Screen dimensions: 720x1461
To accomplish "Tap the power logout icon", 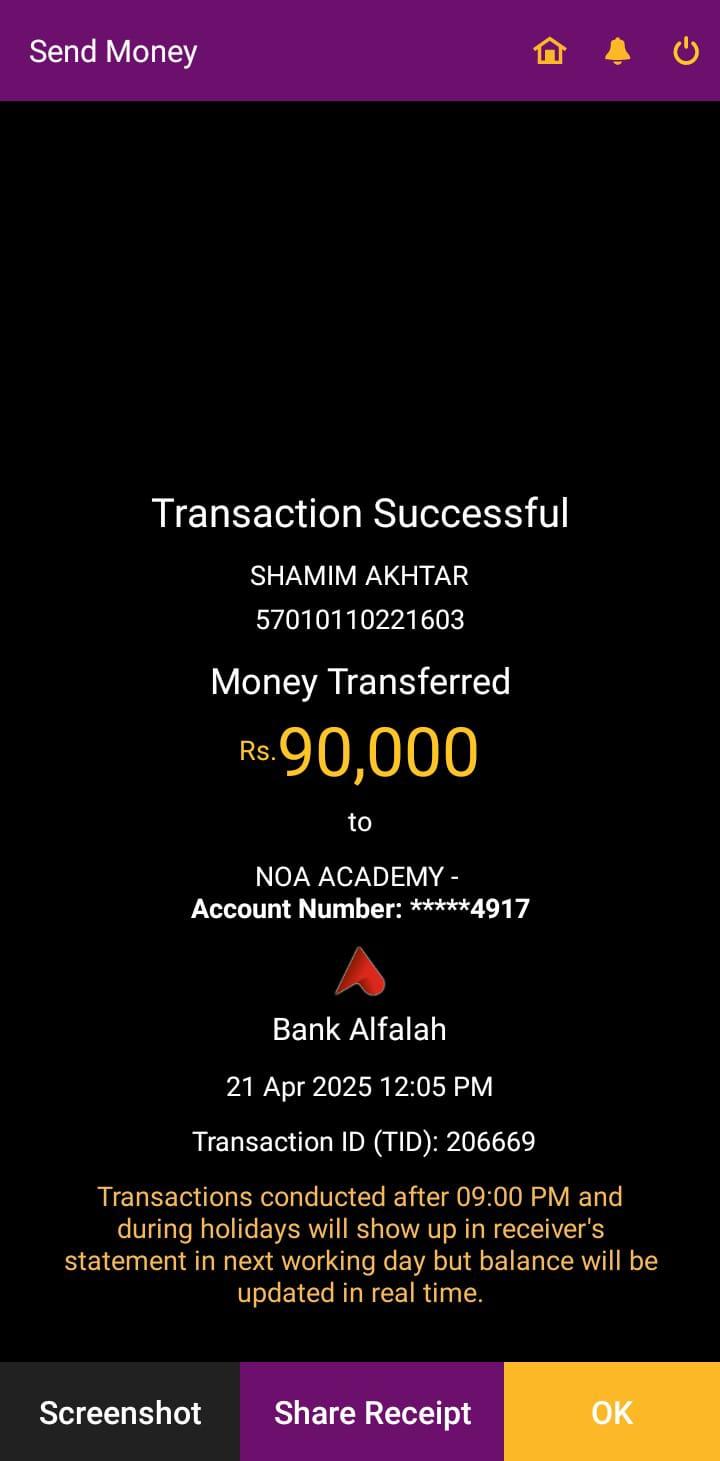I will 686,51.
